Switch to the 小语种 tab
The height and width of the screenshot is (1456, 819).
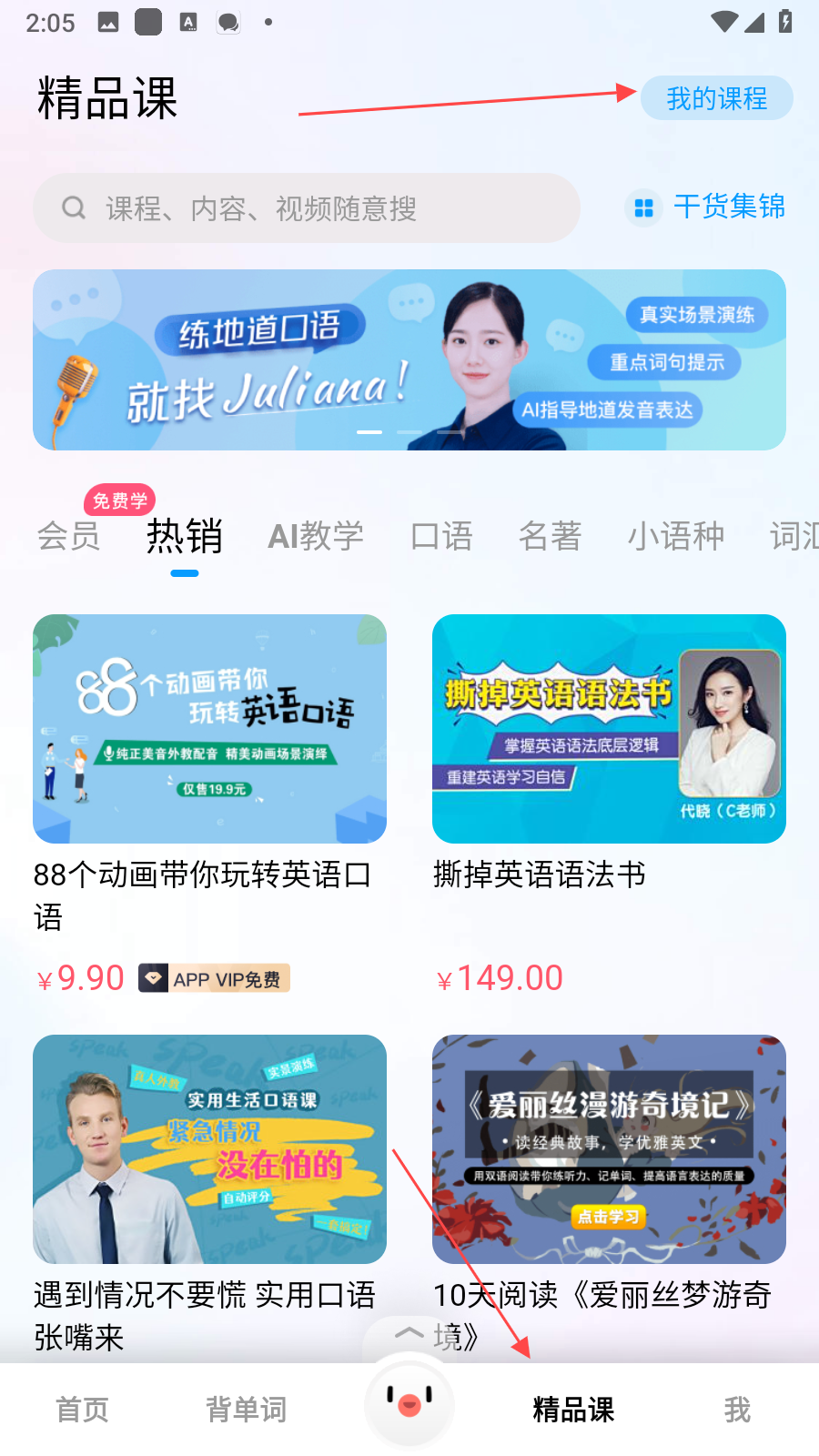676,536
